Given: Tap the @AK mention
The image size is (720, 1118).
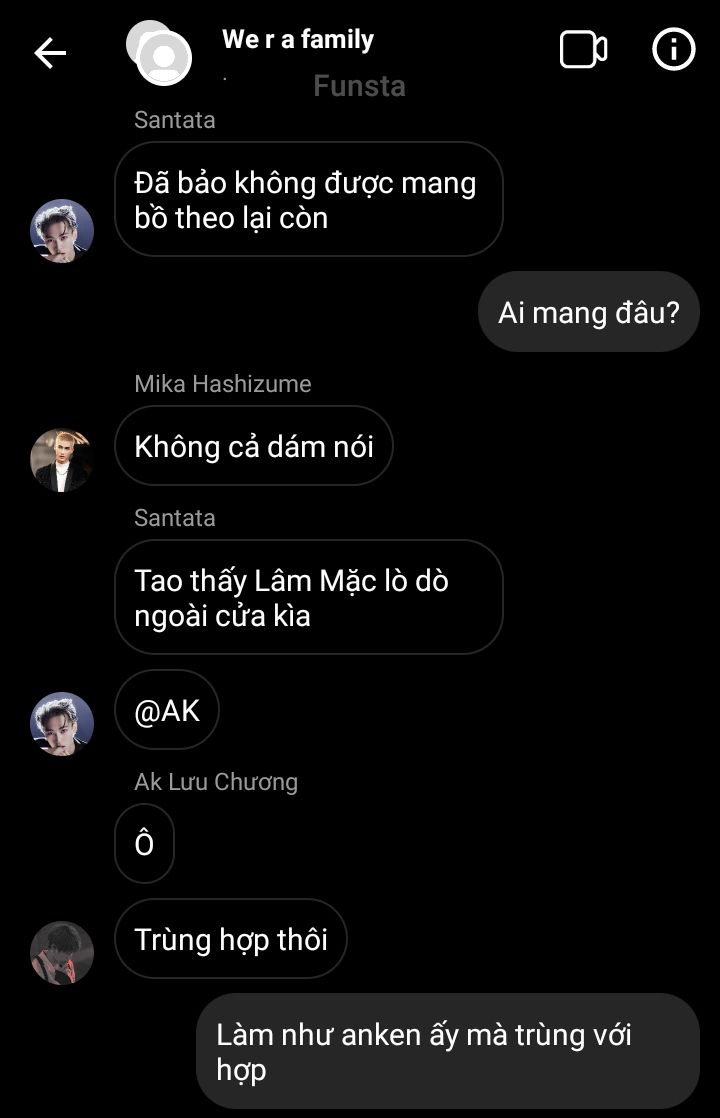Looking at the screenshot, I should pyautogui.click(x=167, y=710).
